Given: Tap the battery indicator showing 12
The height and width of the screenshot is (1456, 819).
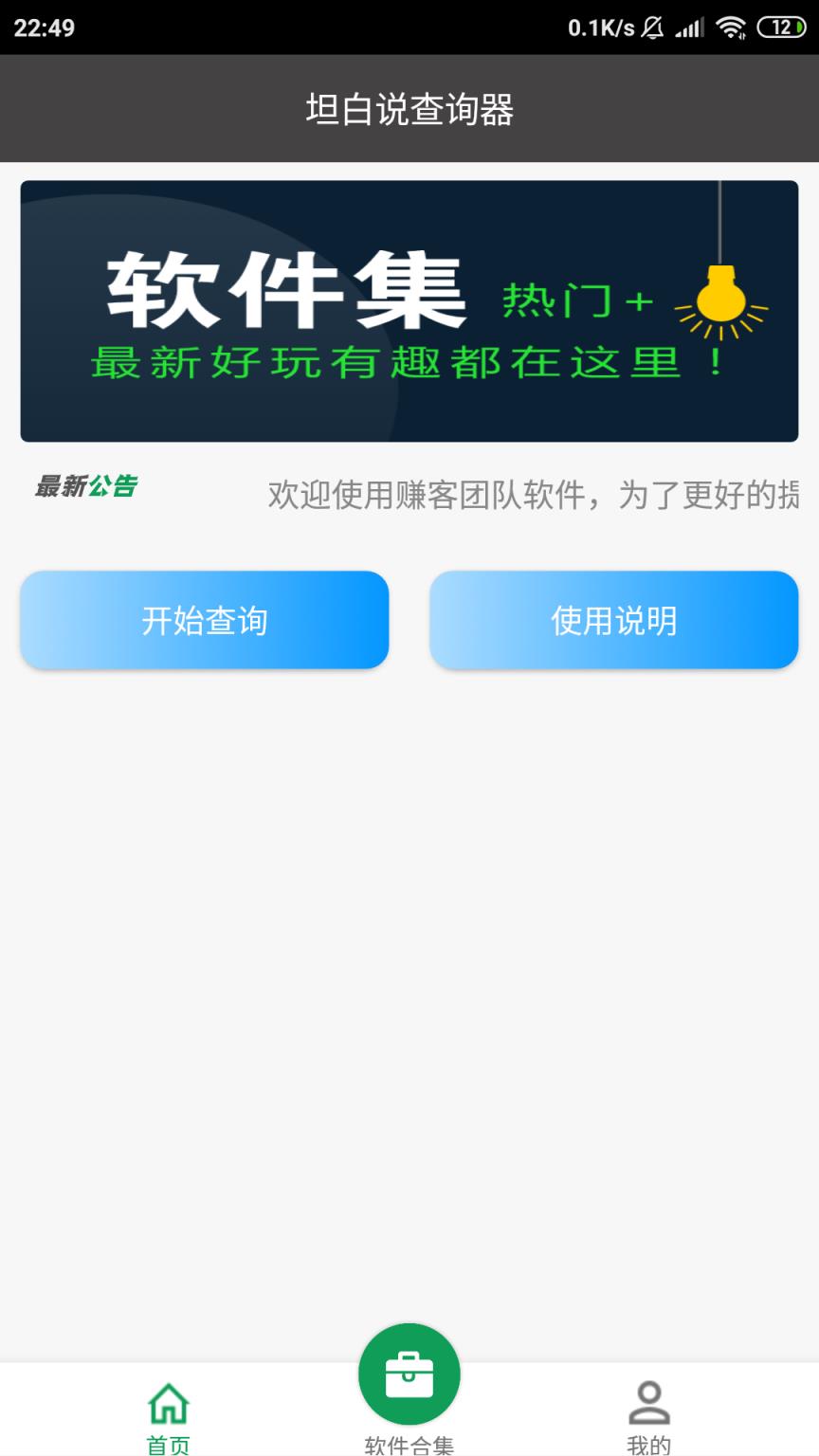Looking at the screenshot, I should click(x=780, y=26).
